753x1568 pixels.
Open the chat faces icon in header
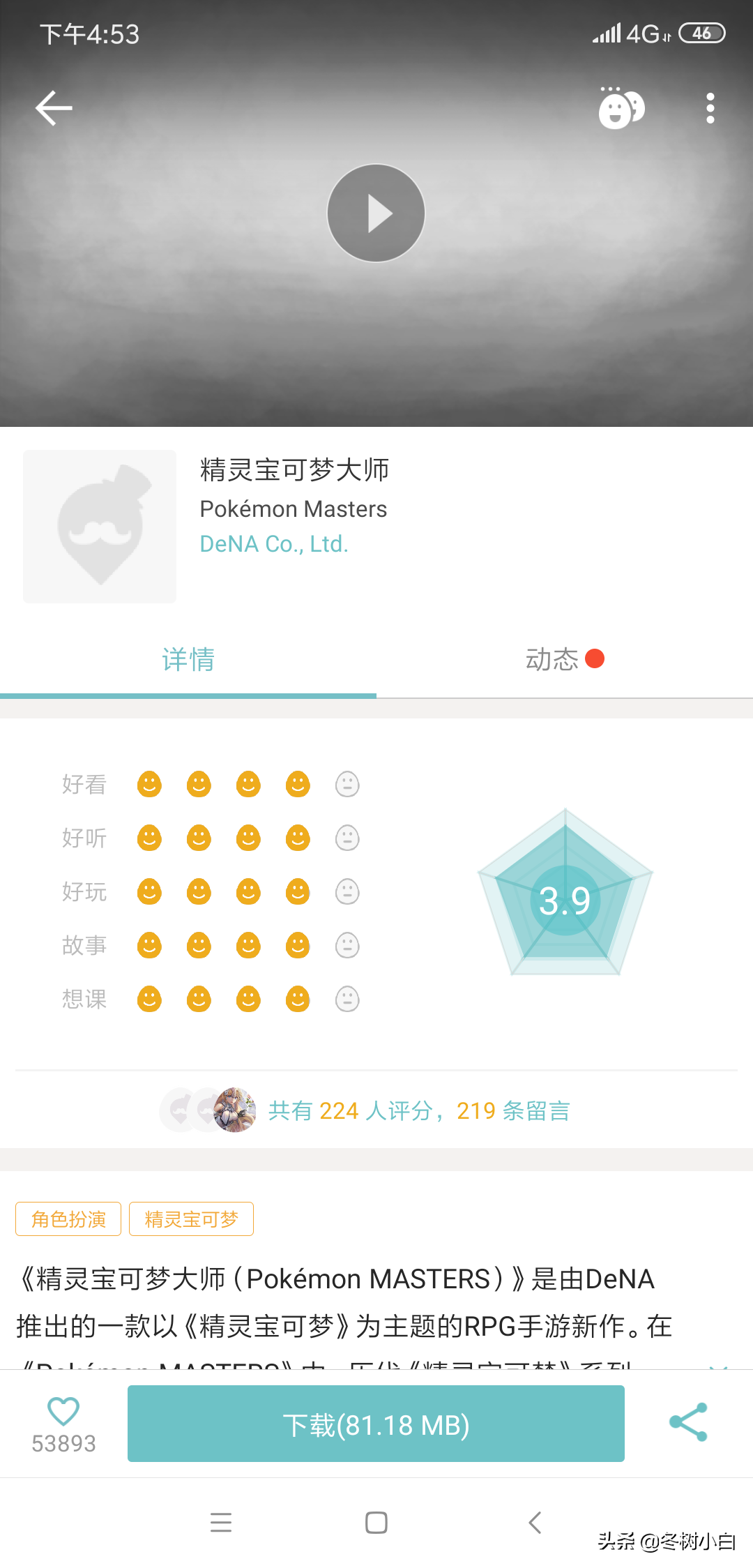point(621,108)
